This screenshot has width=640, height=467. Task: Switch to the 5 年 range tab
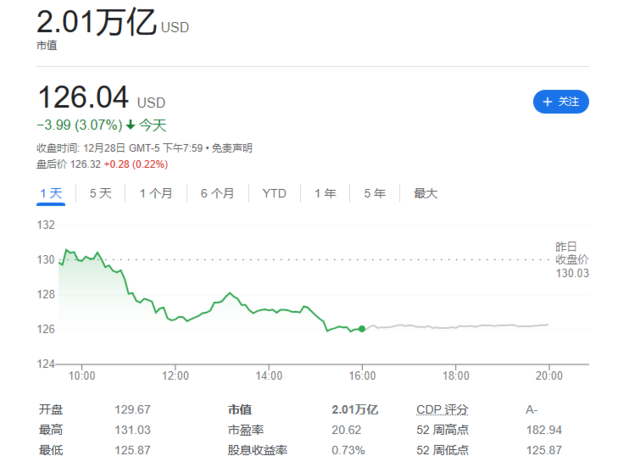click(x=374, y=193)
